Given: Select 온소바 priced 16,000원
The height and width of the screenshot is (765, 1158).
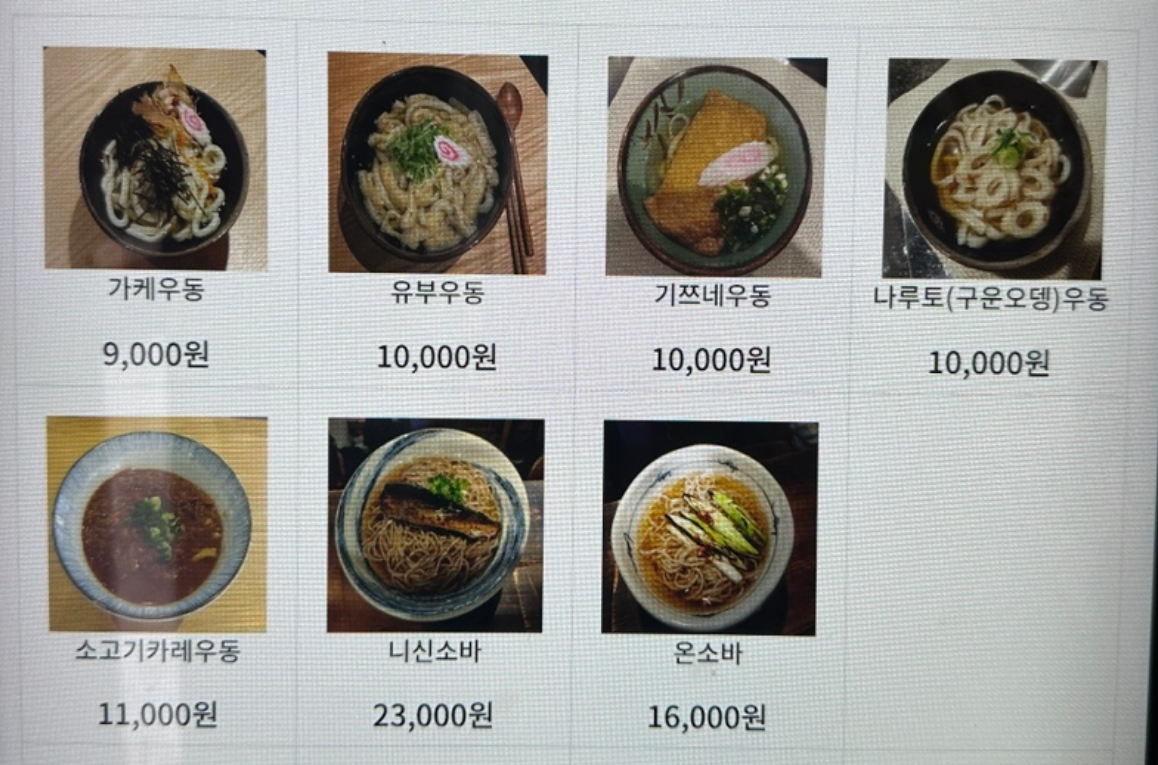Looking at the screenshot, I should (709, 528).
